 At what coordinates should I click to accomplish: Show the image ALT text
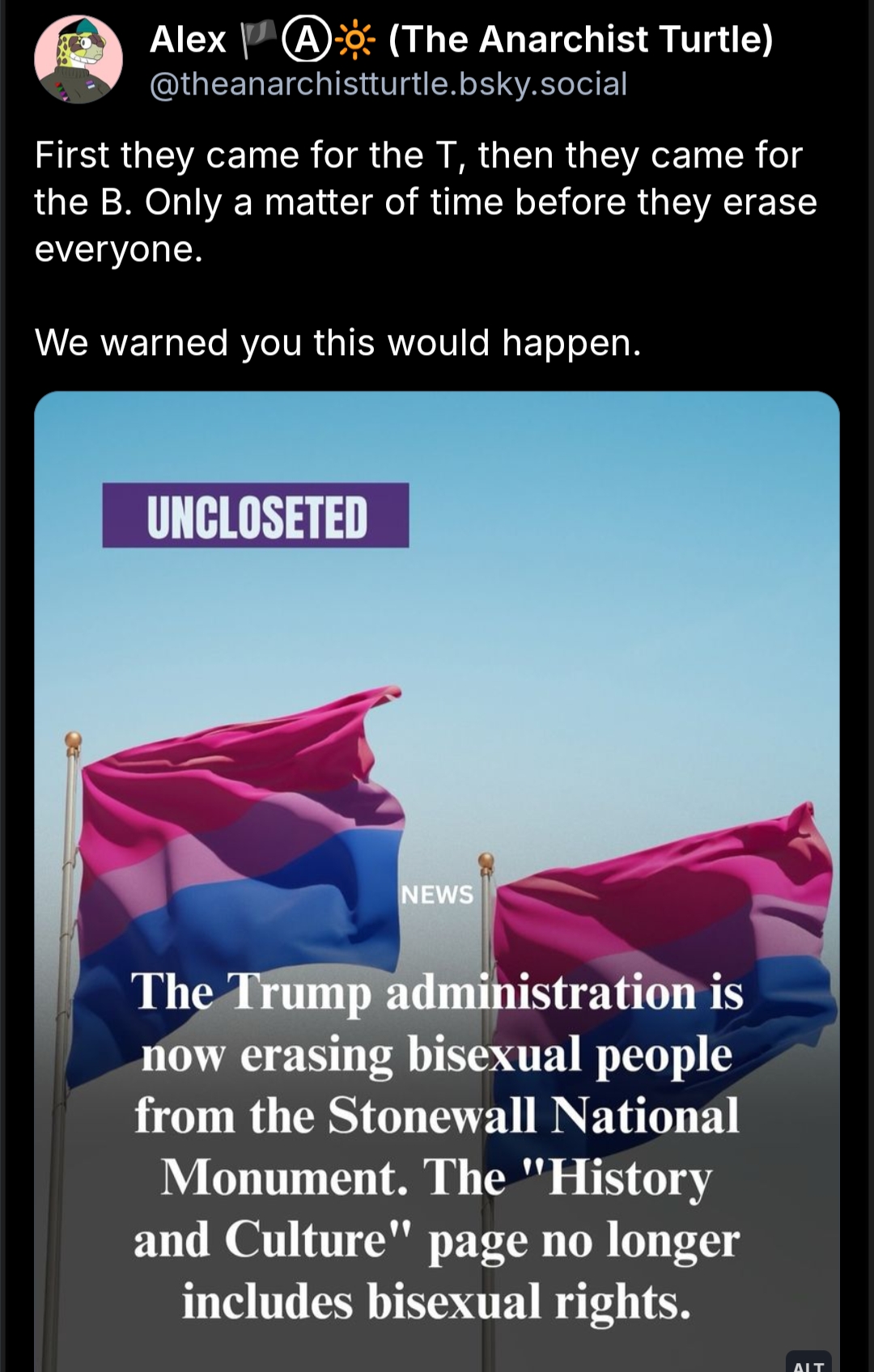click(x=808, y=1363)
